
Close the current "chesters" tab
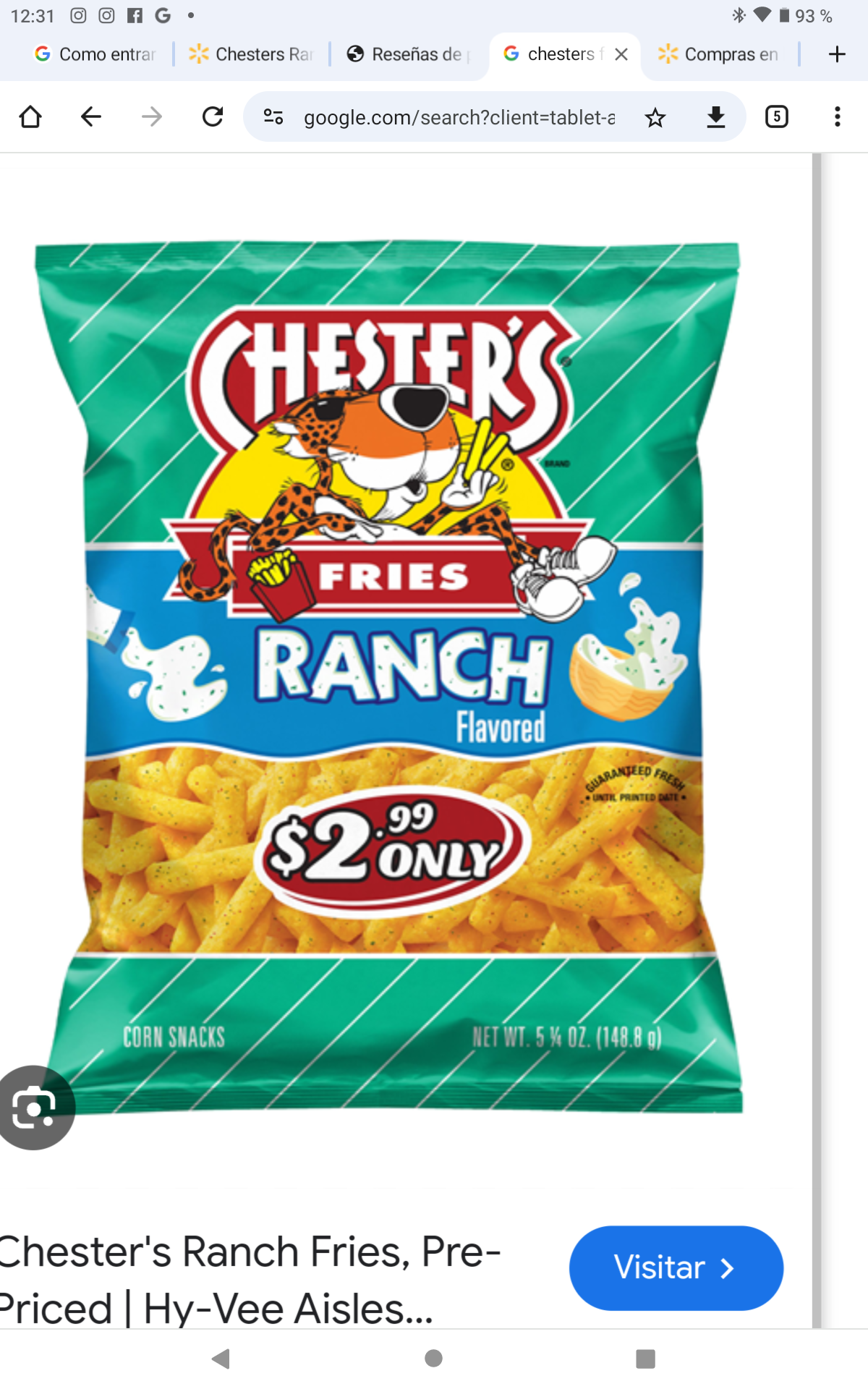point(621,54)
